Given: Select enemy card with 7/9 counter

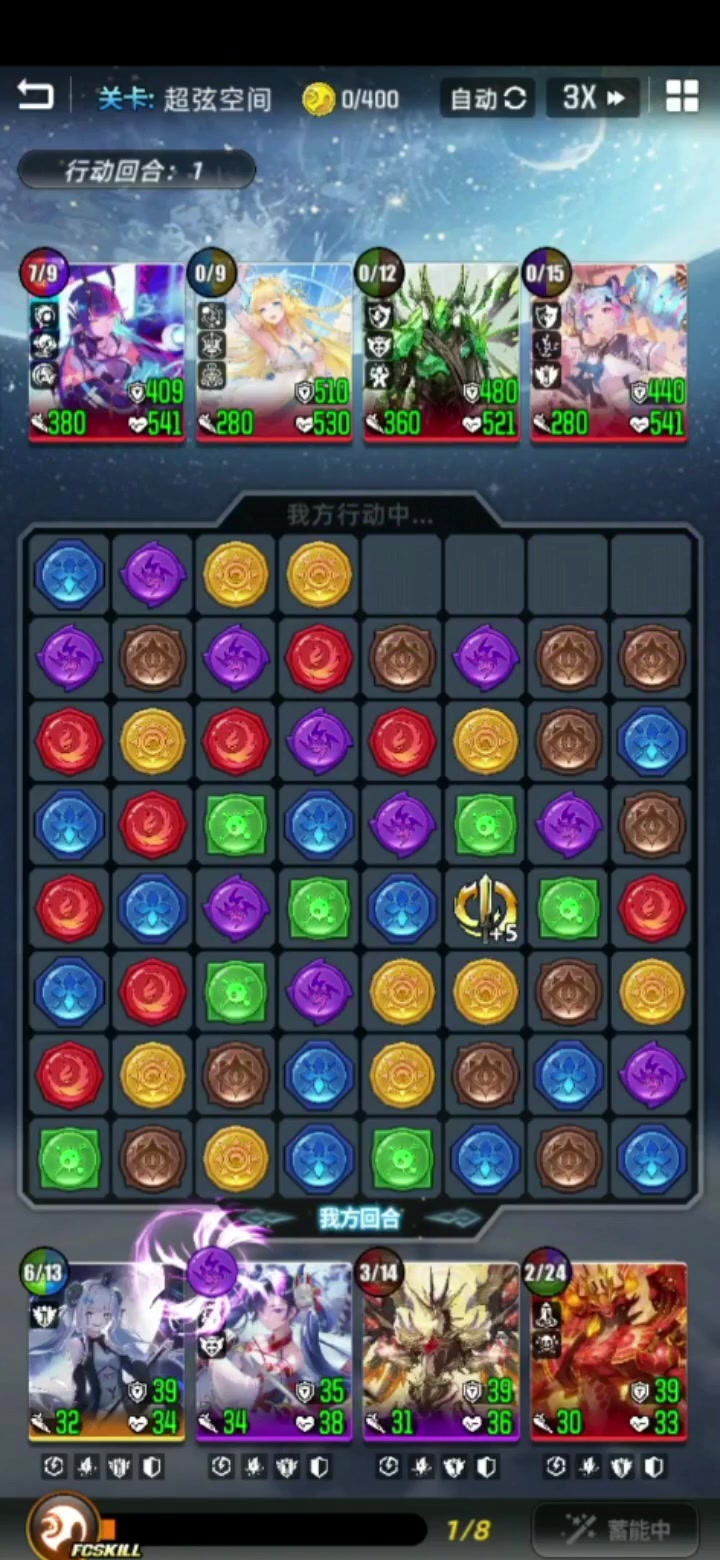Looking at the screenshot, I should 106,353.
